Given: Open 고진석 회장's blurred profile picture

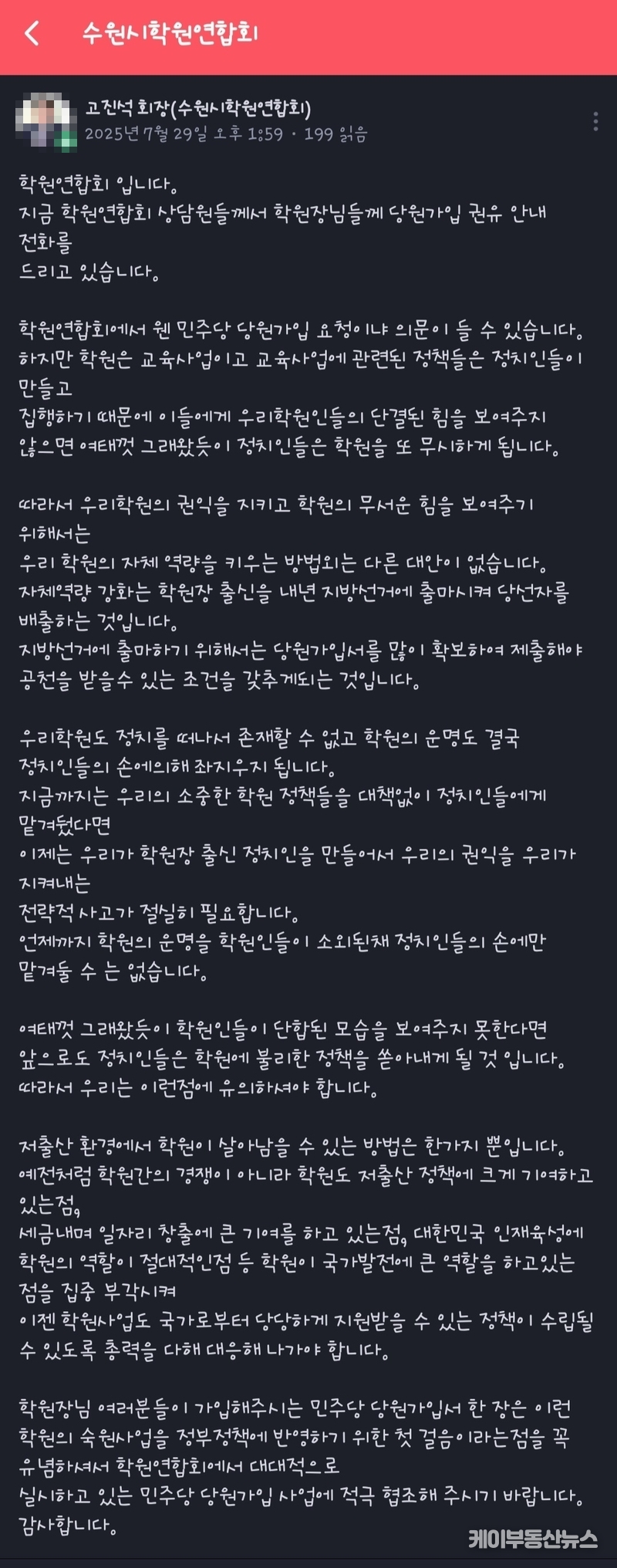Looking at the screenshot, I should 46,120.
